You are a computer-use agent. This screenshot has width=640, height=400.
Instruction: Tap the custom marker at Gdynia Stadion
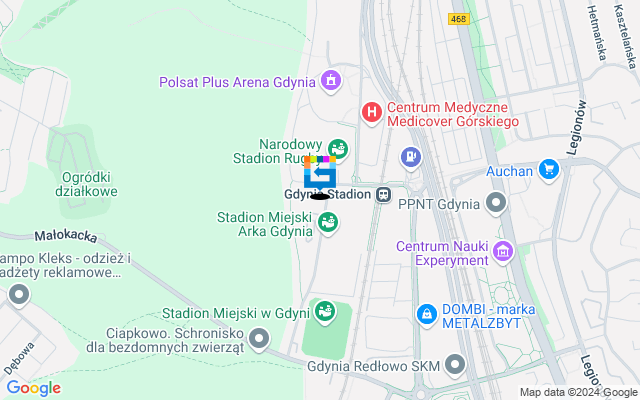click(320, 174)
